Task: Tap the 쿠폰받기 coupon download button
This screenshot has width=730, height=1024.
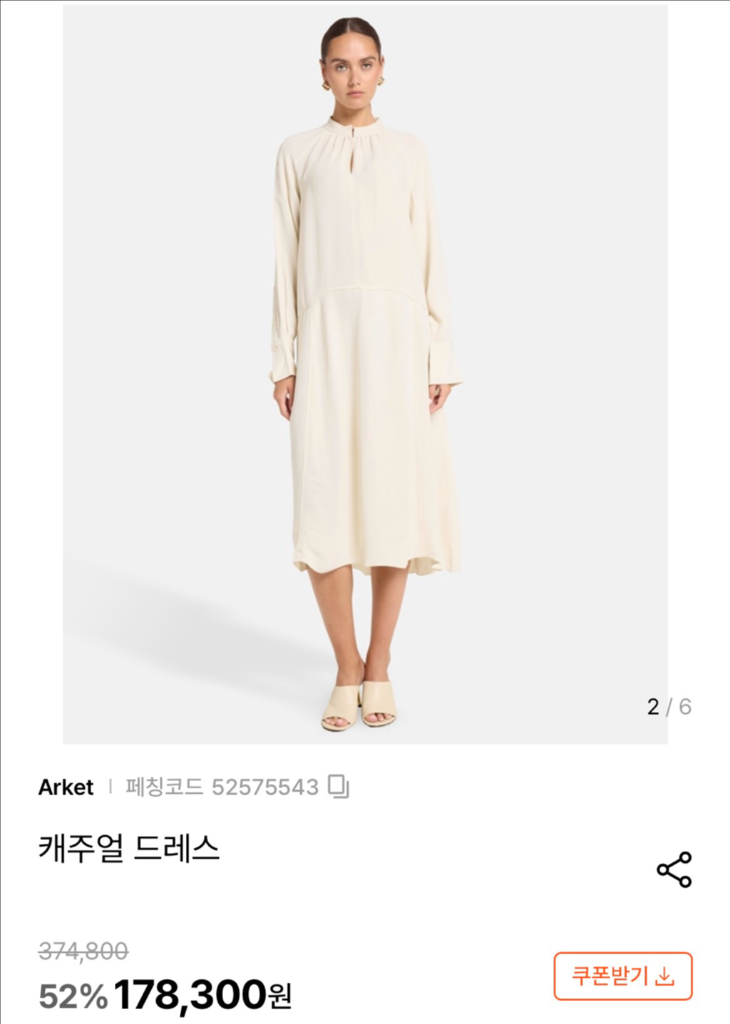Action: click(x=623, y=976)
